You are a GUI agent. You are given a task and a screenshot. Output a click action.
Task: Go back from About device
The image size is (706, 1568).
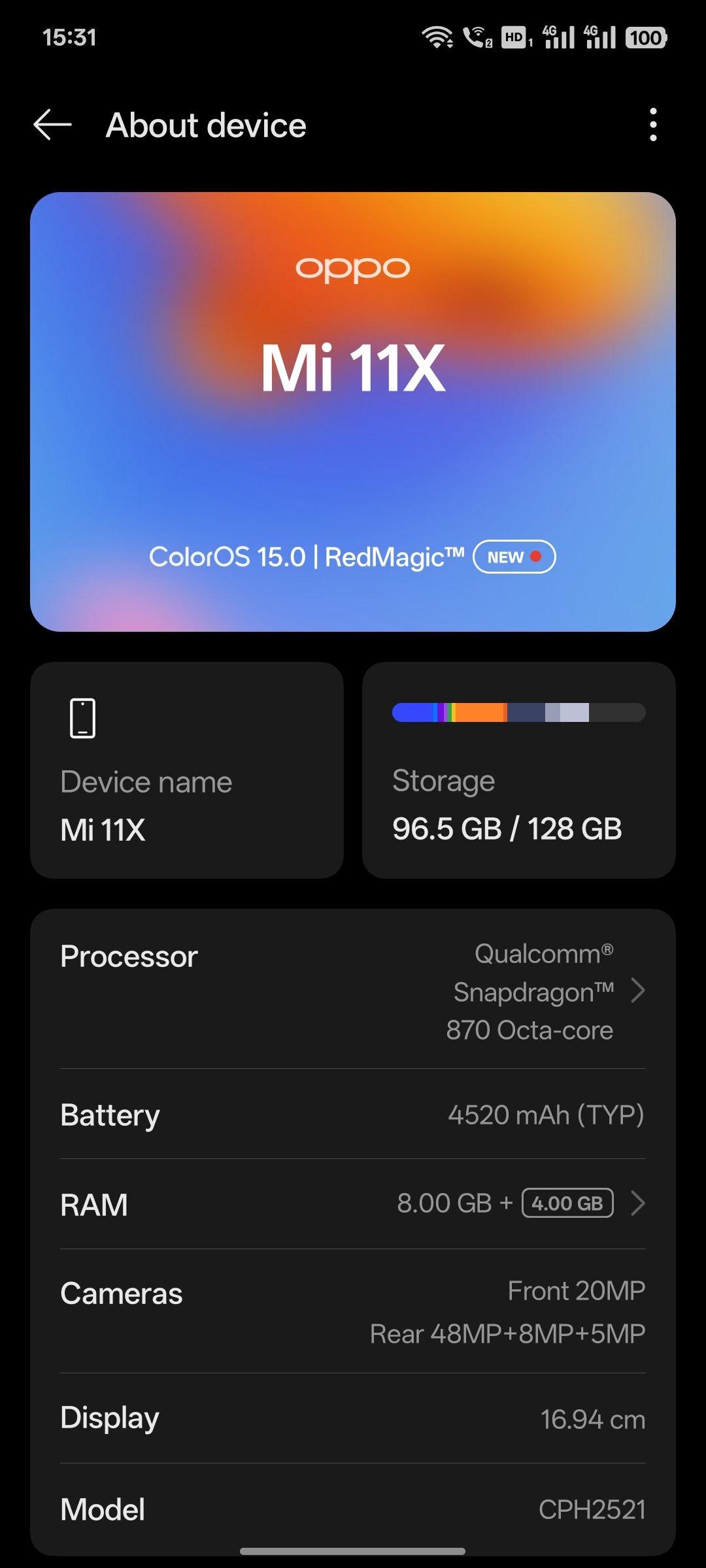click(x=52, y=125)
